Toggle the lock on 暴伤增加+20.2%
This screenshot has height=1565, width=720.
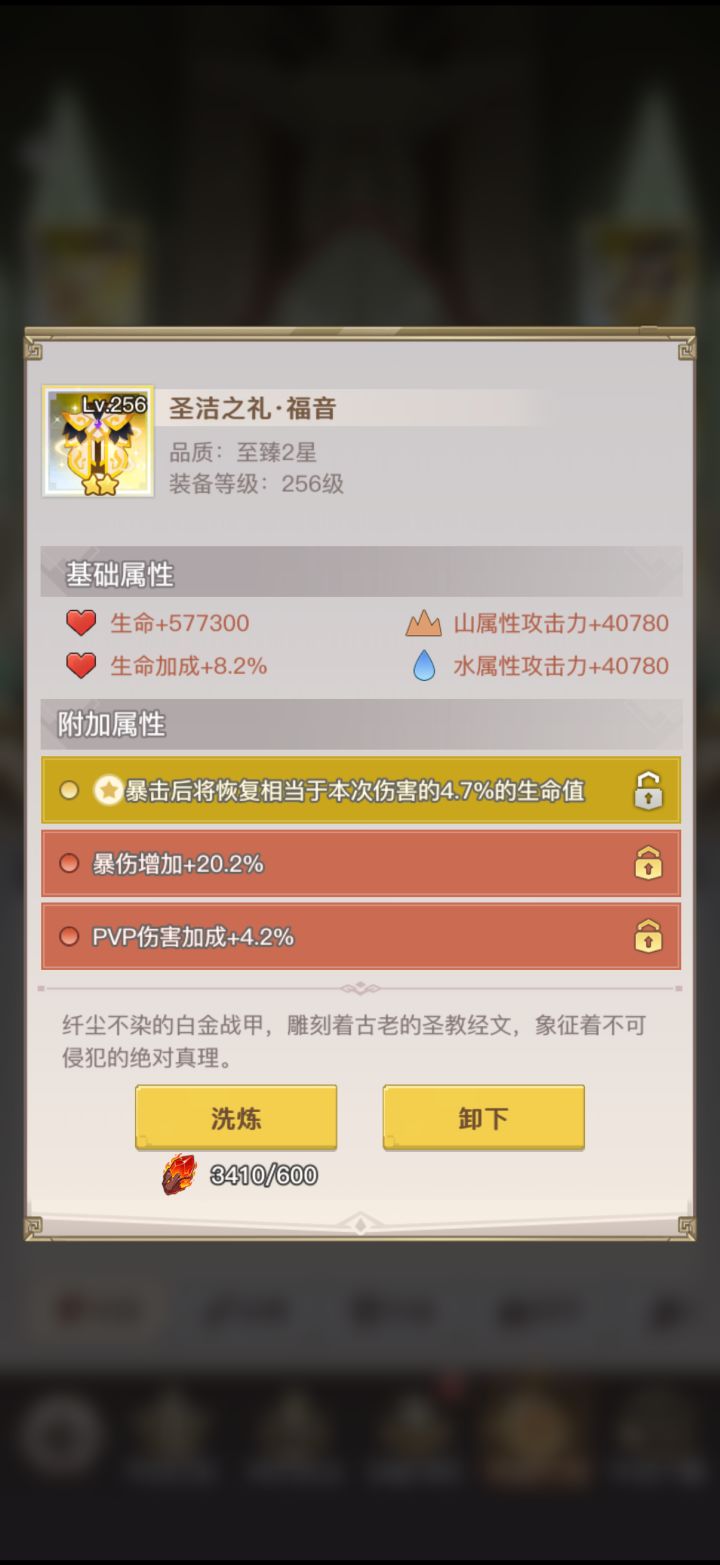tap(647, 864)
